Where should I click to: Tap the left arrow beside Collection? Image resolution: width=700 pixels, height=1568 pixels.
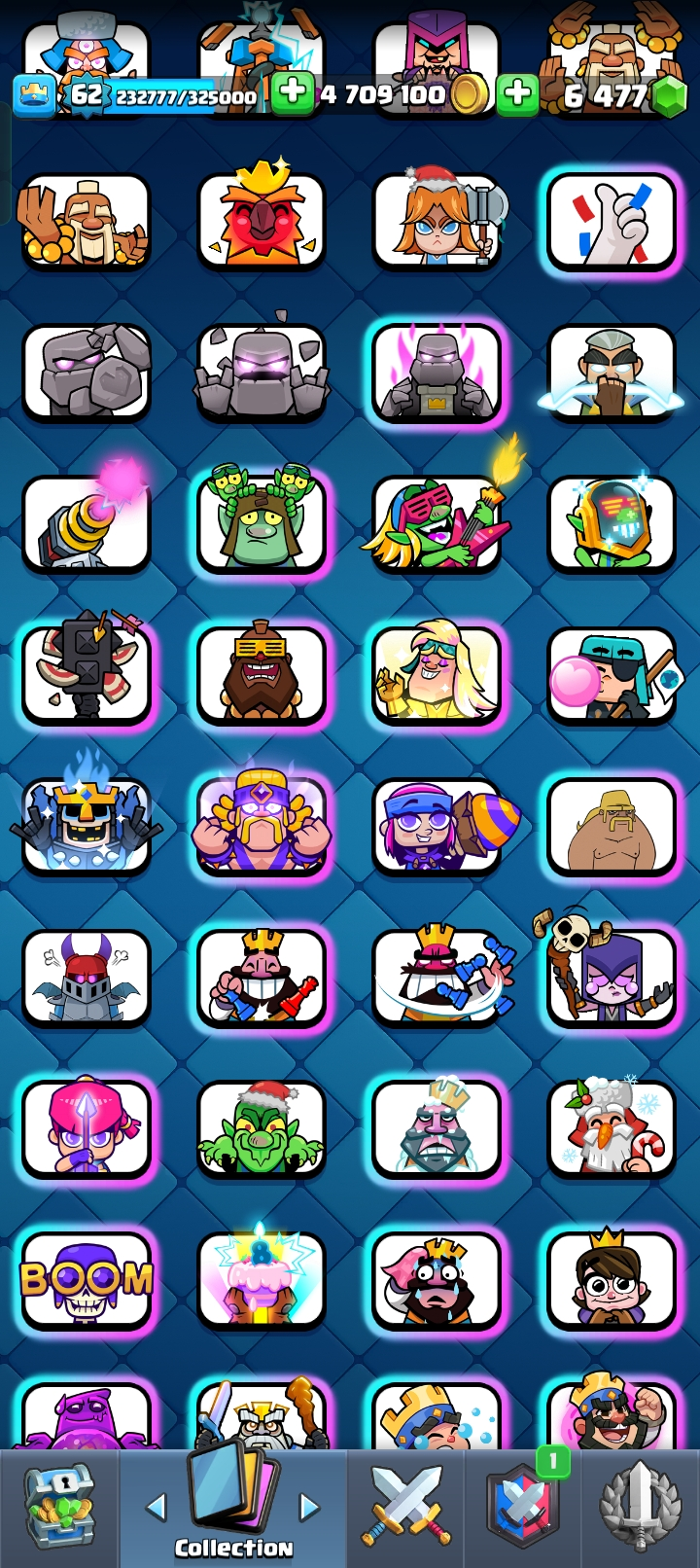pos(156,1508)
